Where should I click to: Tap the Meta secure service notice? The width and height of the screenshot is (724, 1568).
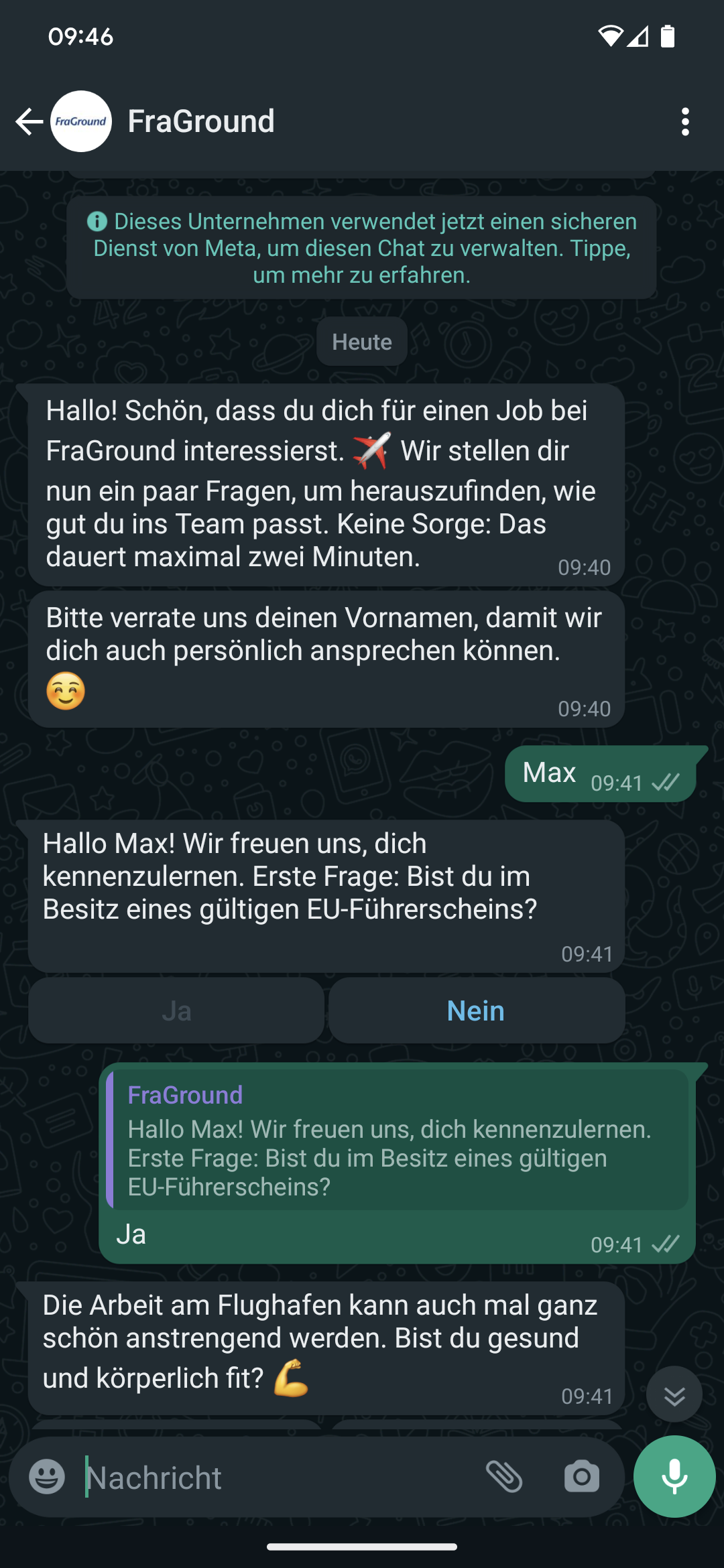[x=361, y=248]
